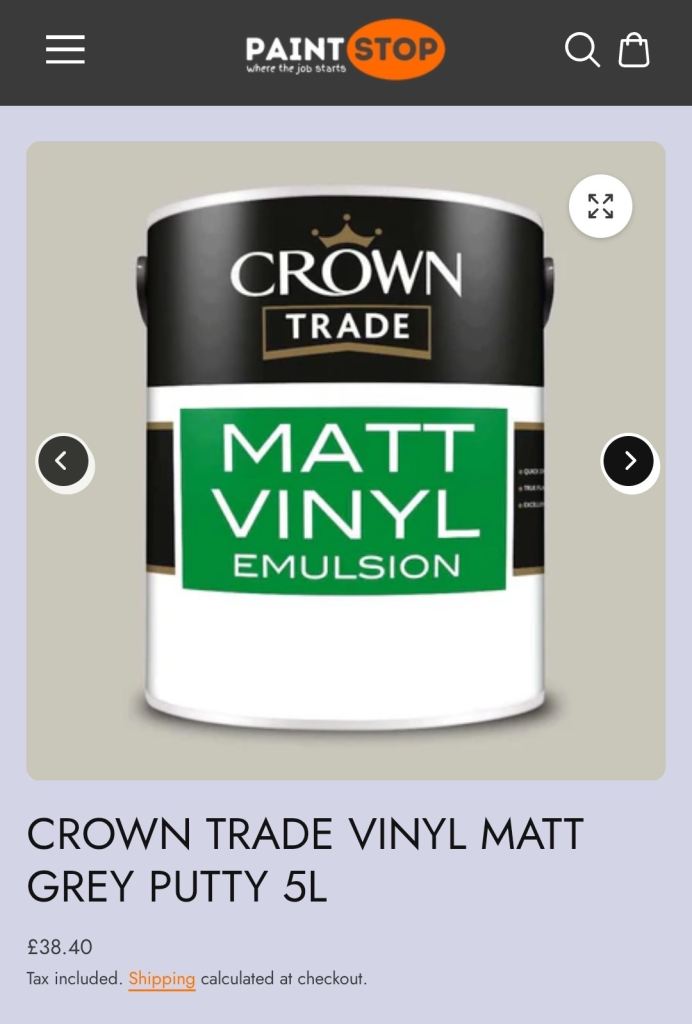This screenshot has width=692, height=1024.
Task: Open the hamburger navigation menu
Action: coord(65,49)
